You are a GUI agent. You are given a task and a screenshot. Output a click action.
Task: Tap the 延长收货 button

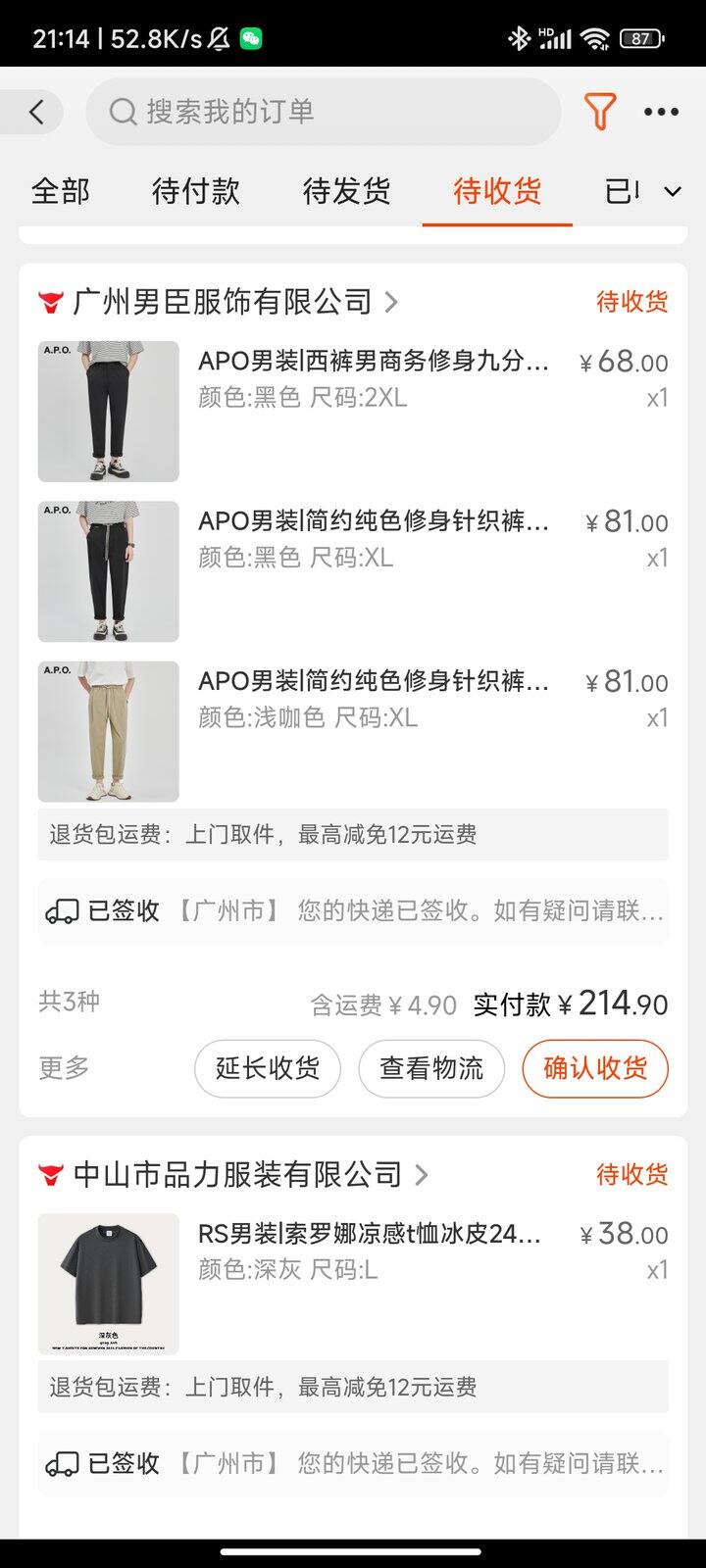pyautogui.click(x=267, y=1069)
